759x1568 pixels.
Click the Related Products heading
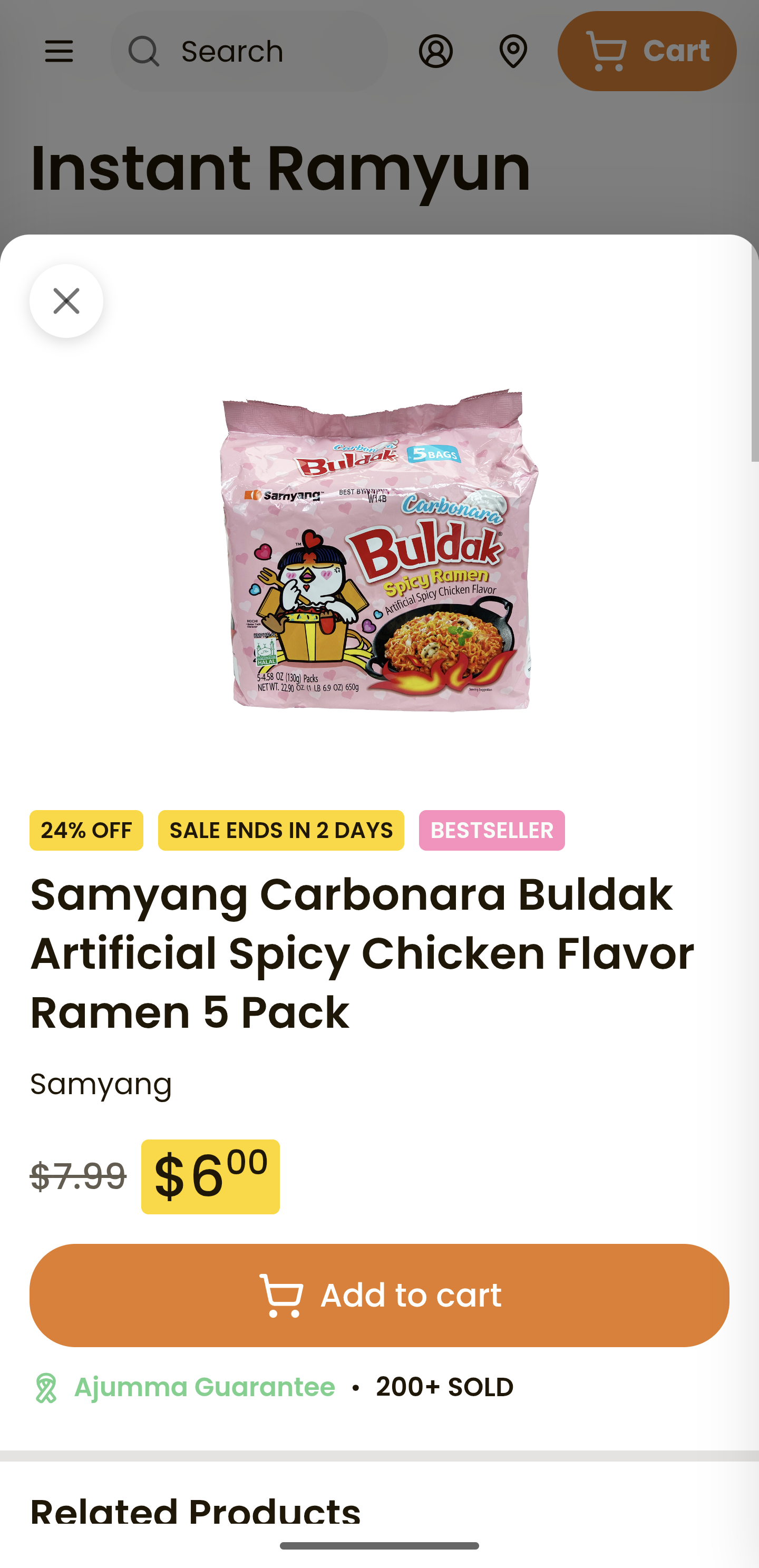point(195,1513)
